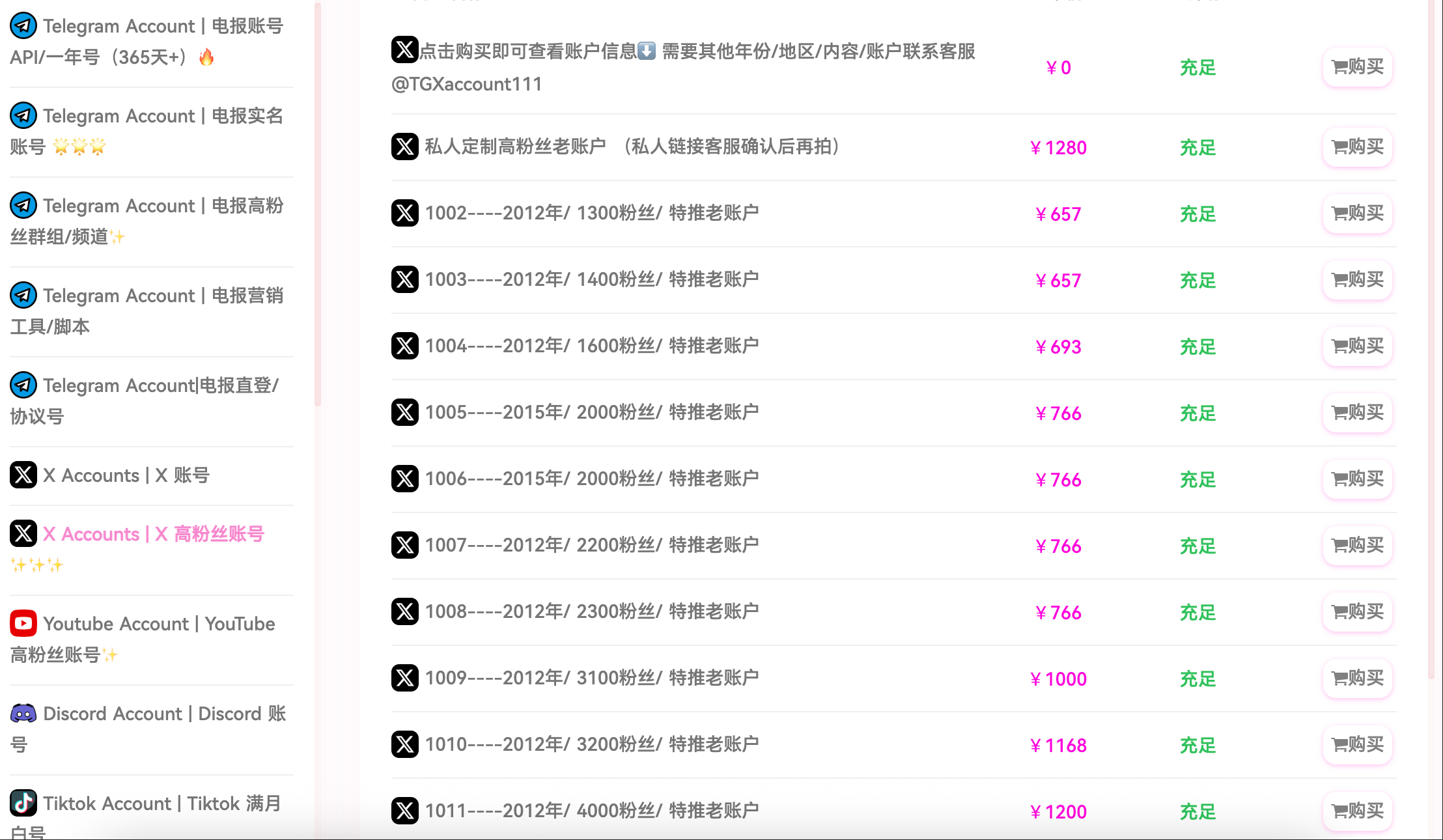Viewport: 1443px width, 840px height.
Task: Buy item 1004 with 1600 followers
Action: click(1357, 346)
